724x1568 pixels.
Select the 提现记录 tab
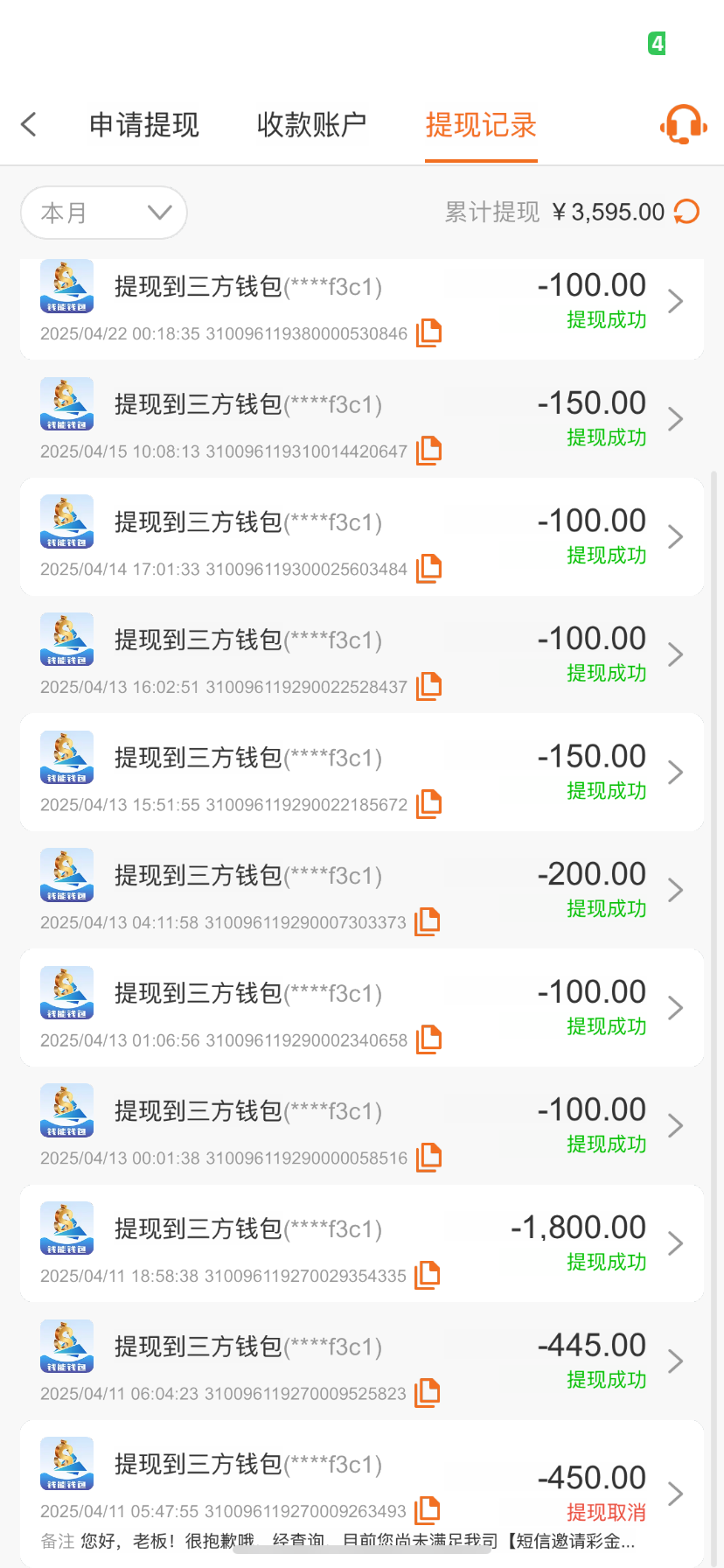(x=481, y=125)
